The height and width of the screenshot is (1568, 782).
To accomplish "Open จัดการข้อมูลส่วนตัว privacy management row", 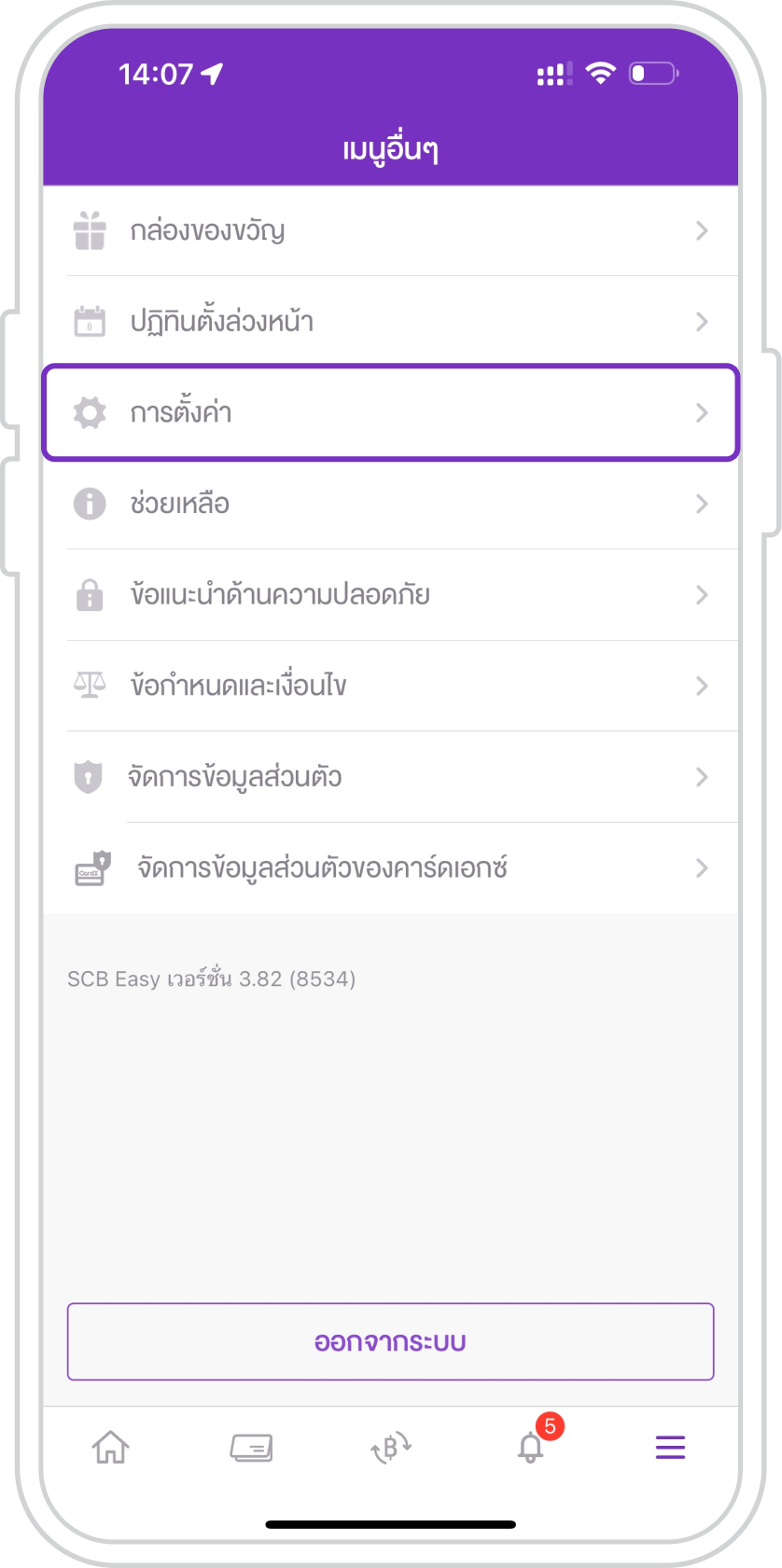I will [x=390, y=777].
